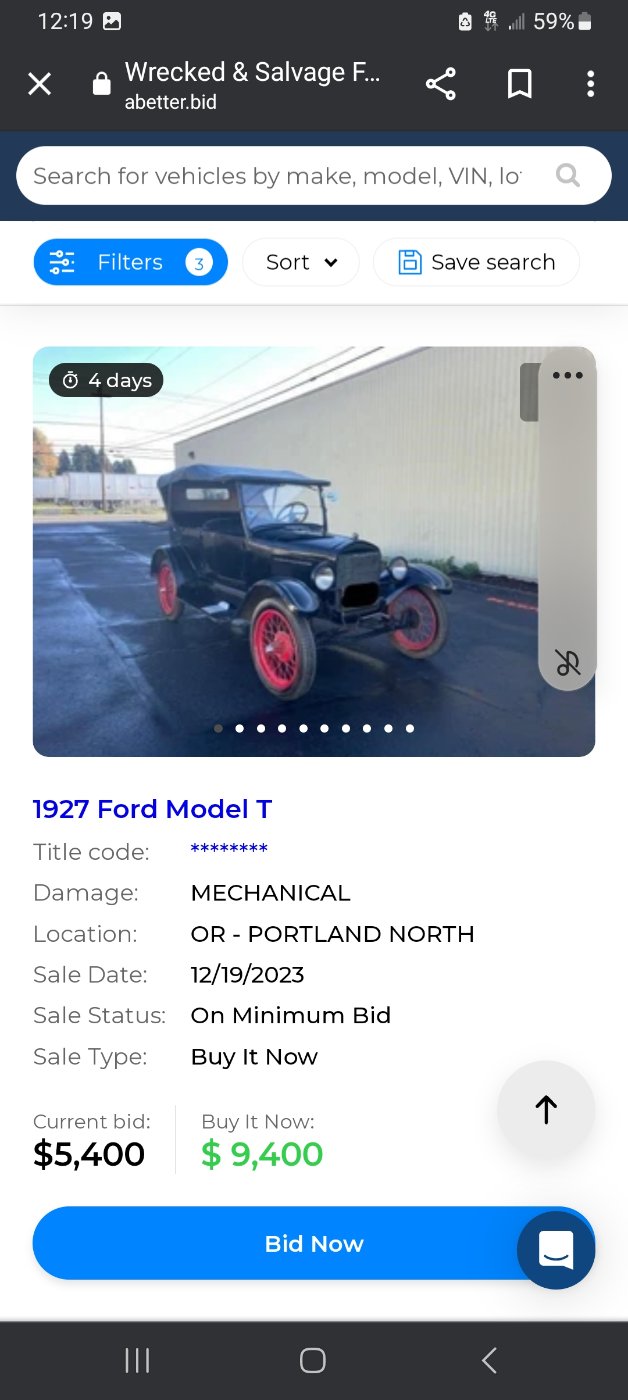
Task: Go to the home screen
Action: coord(313,1360)
